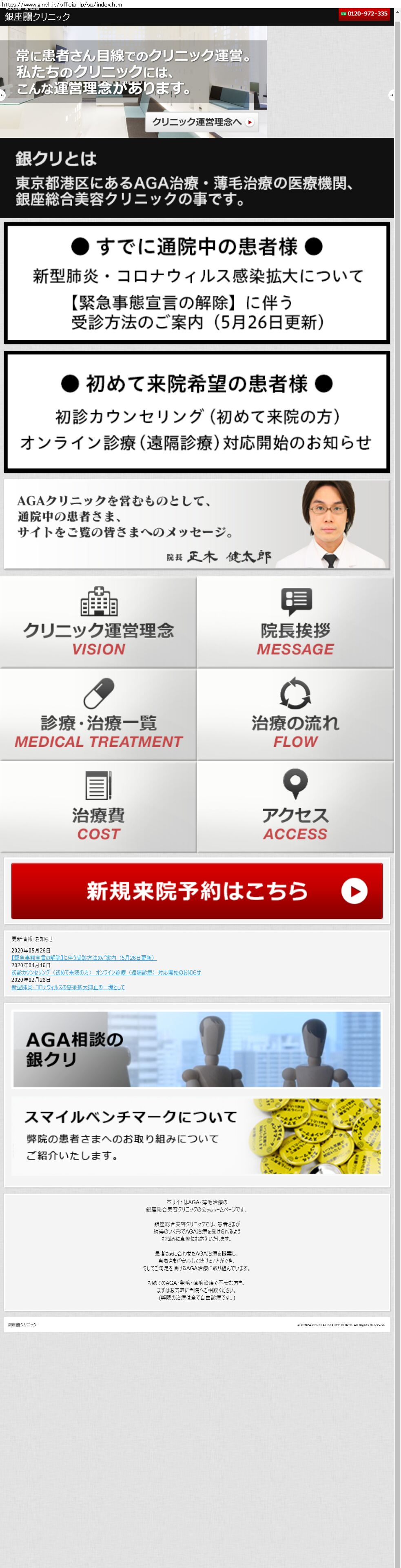Show the next banner slide

[x=391, y=94]
